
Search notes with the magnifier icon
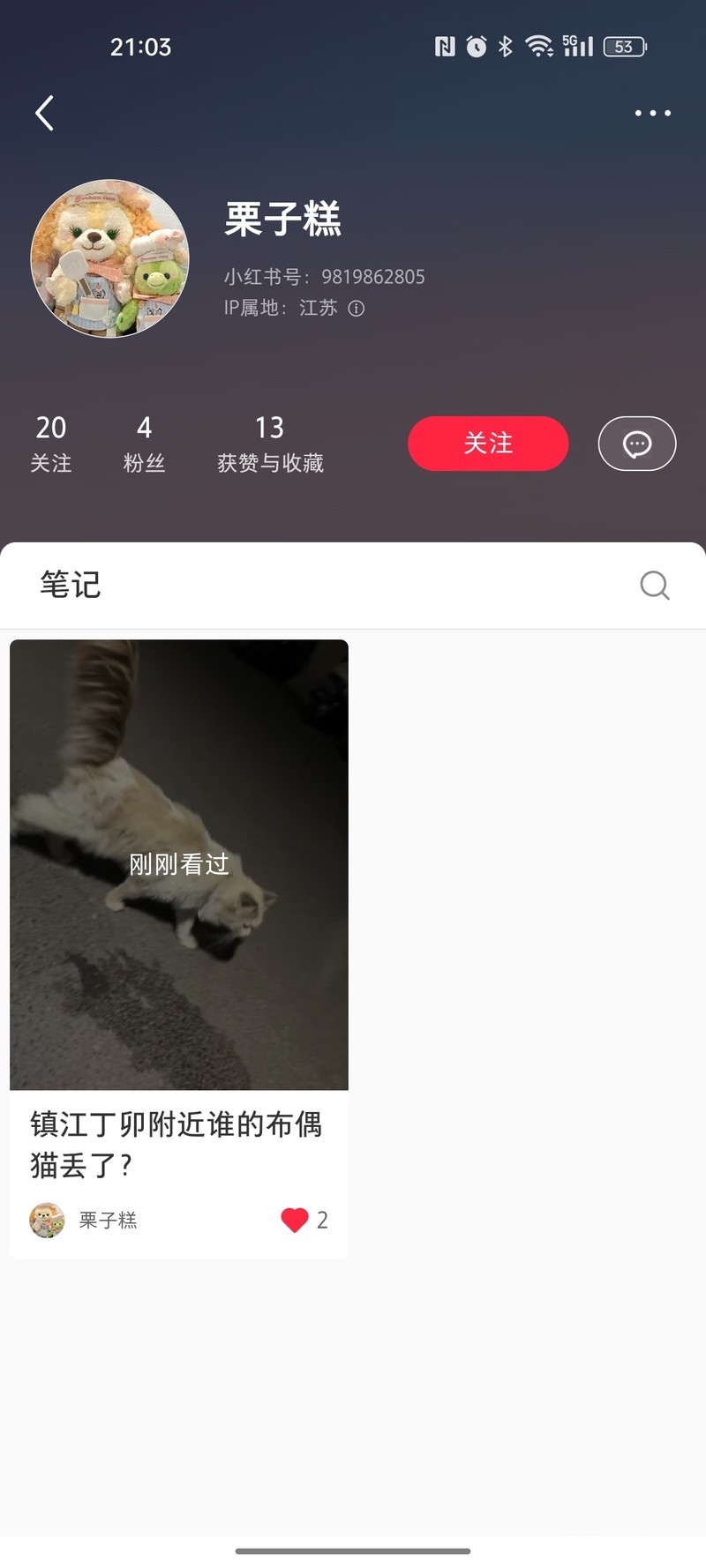coord(654,585)
